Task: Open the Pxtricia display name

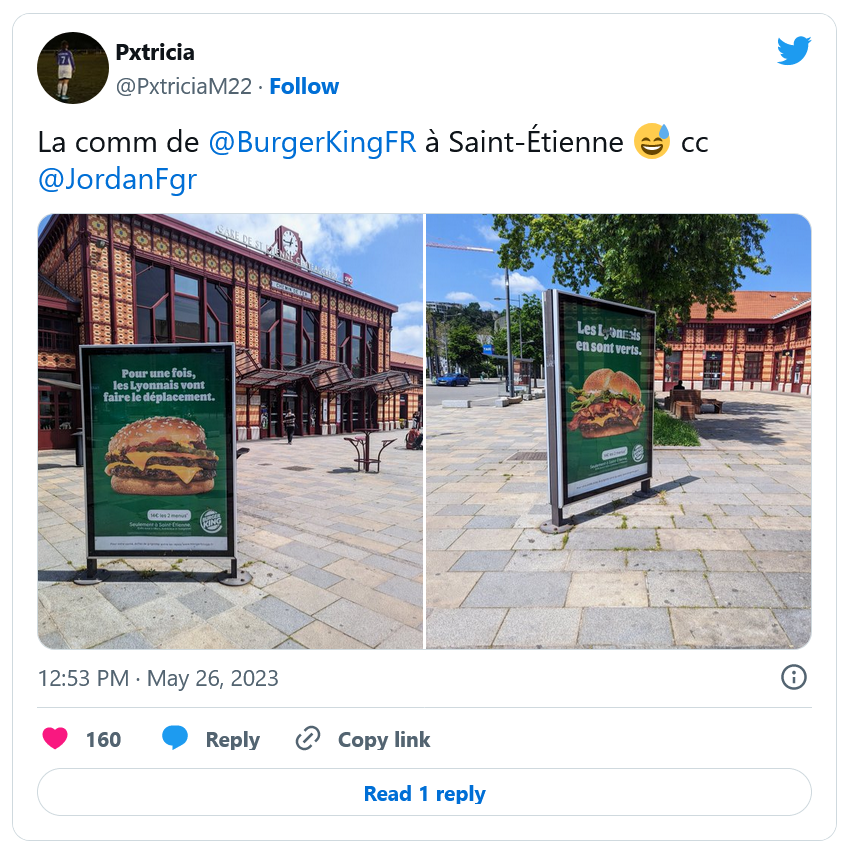Action: [155, 52]
